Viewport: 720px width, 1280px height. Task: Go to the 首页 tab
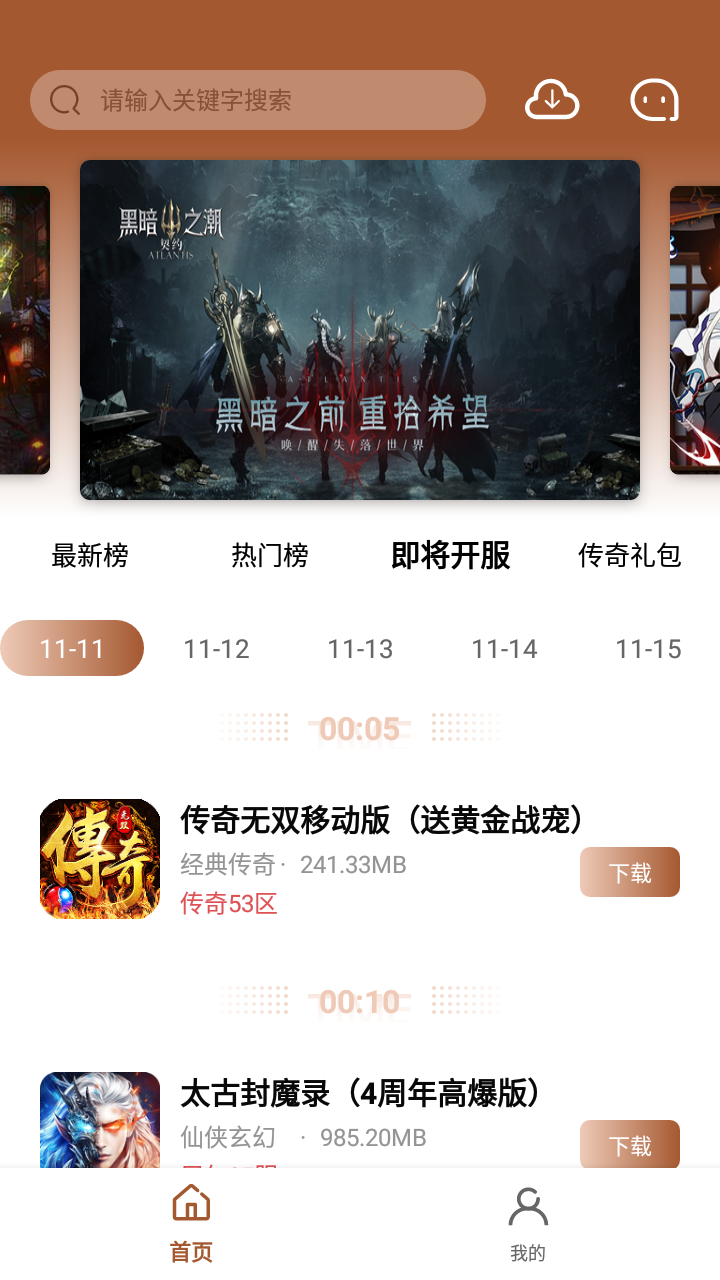[x=191, y=1220]
